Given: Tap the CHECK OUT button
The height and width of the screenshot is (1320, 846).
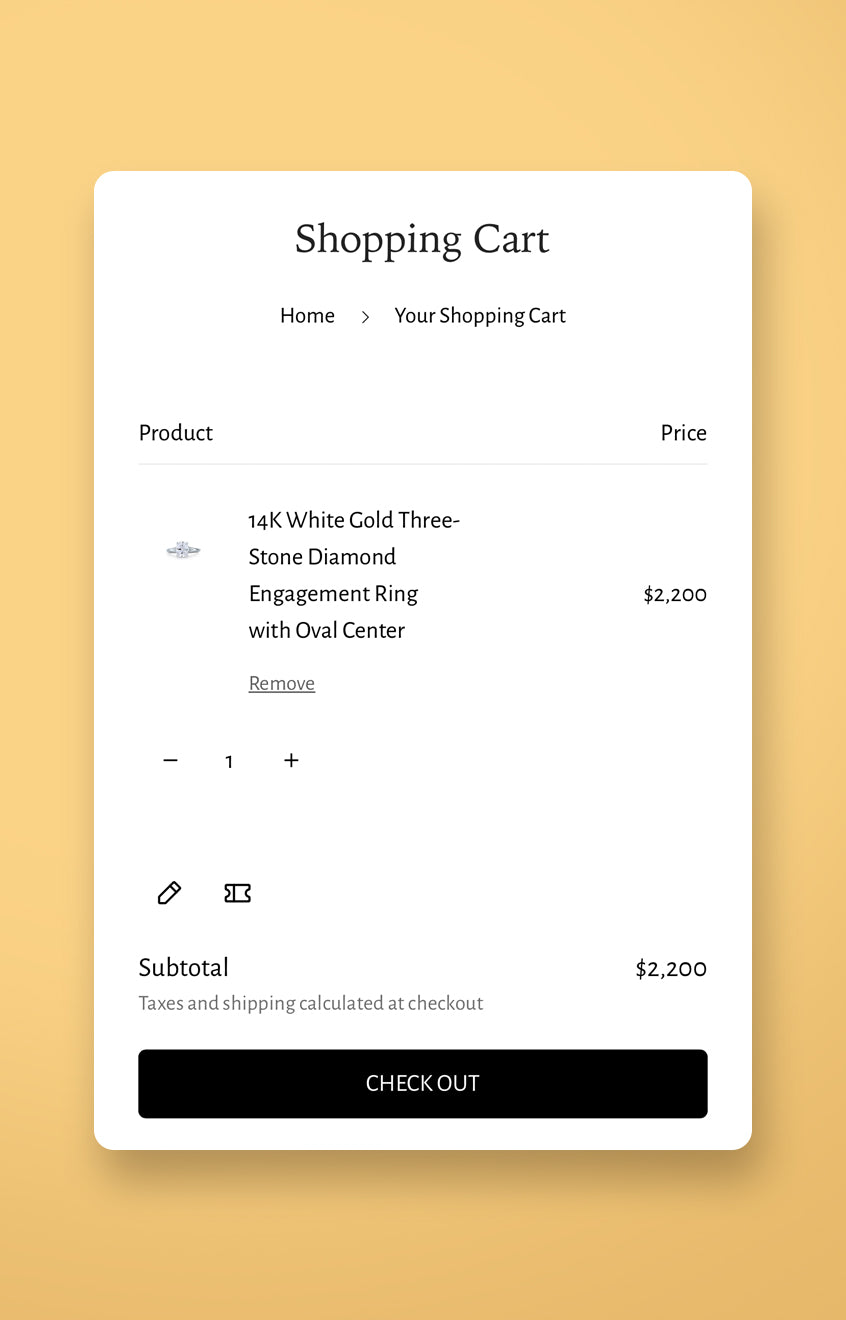Looking at the screenshot, I should (x=423, y=1084).
